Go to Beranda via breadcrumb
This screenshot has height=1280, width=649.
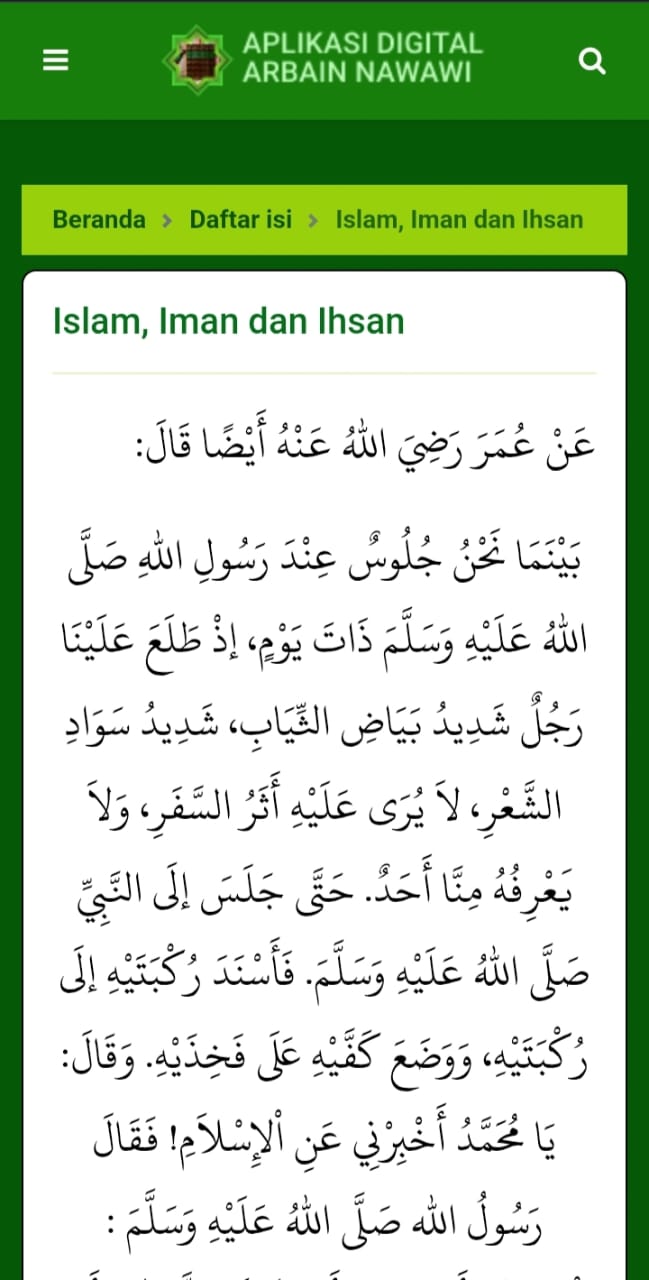click(99, 219)
